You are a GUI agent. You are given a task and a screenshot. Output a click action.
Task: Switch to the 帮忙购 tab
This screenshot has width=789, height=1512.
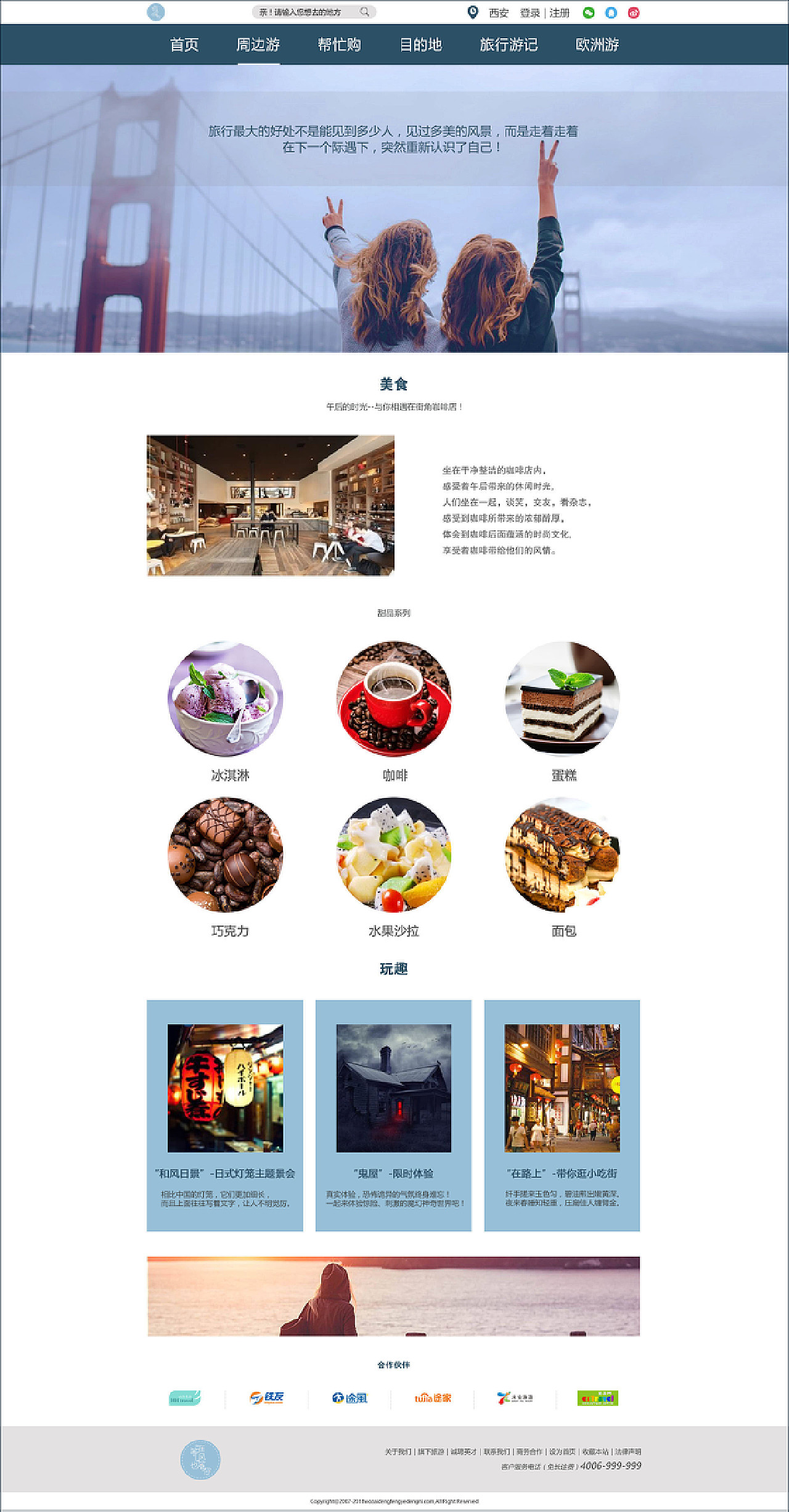point(339,44)
